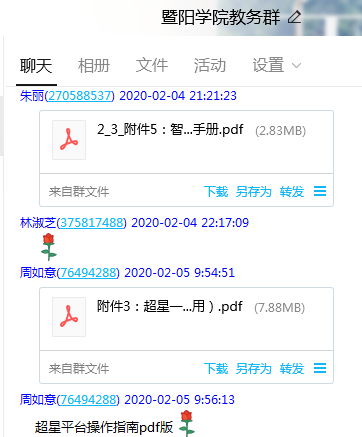This screenshot has height=437, width=362.
Task: Choose 另存为 for the 2.83MB file
Action: pyautogui.click(x=254, y=192)
